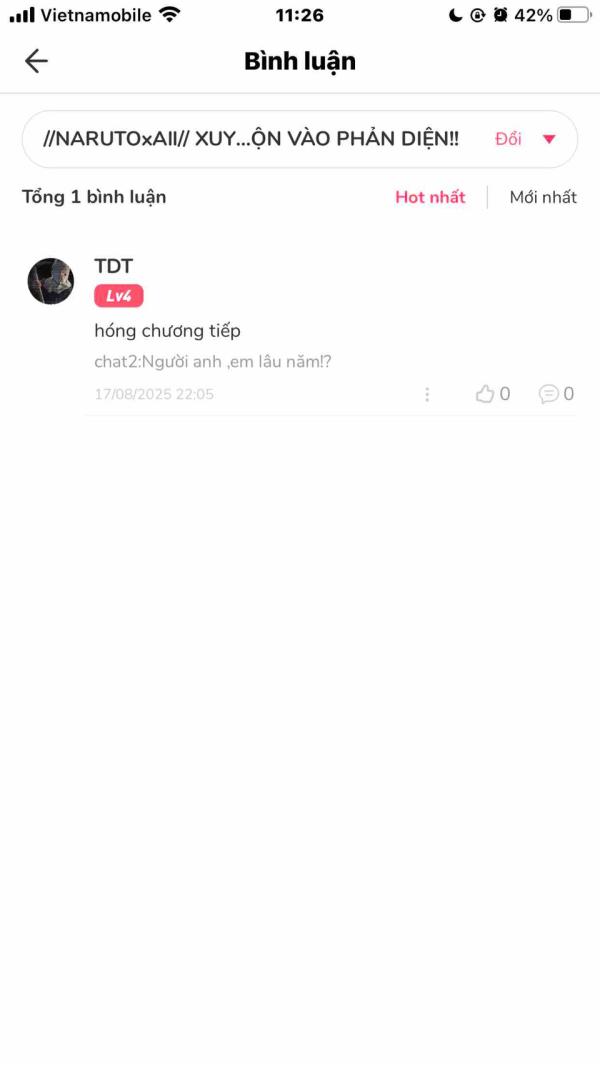Go back using the arrow icon
The image size is (600, 1067).
36,61
